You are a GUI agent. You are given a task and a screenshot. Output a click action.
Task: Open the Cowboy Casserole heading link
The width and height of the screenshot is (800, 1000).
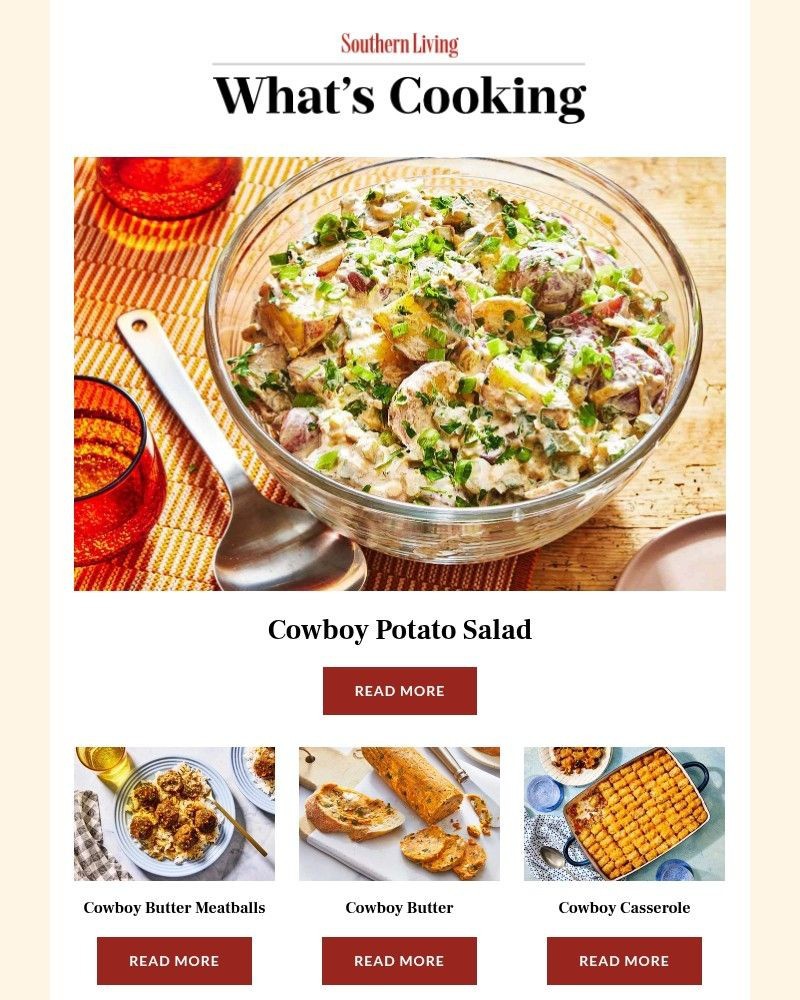tap(624, 909)
